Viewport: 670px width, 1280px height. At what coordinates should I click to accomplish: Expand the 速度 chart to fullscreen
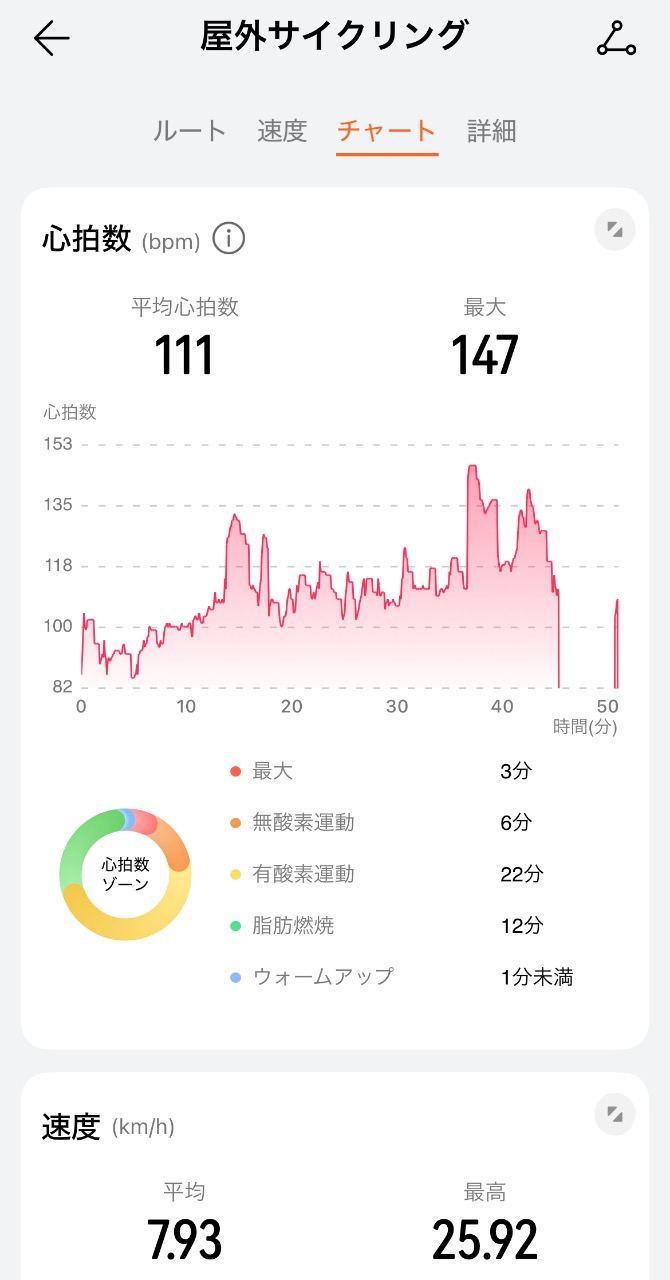615,1115
